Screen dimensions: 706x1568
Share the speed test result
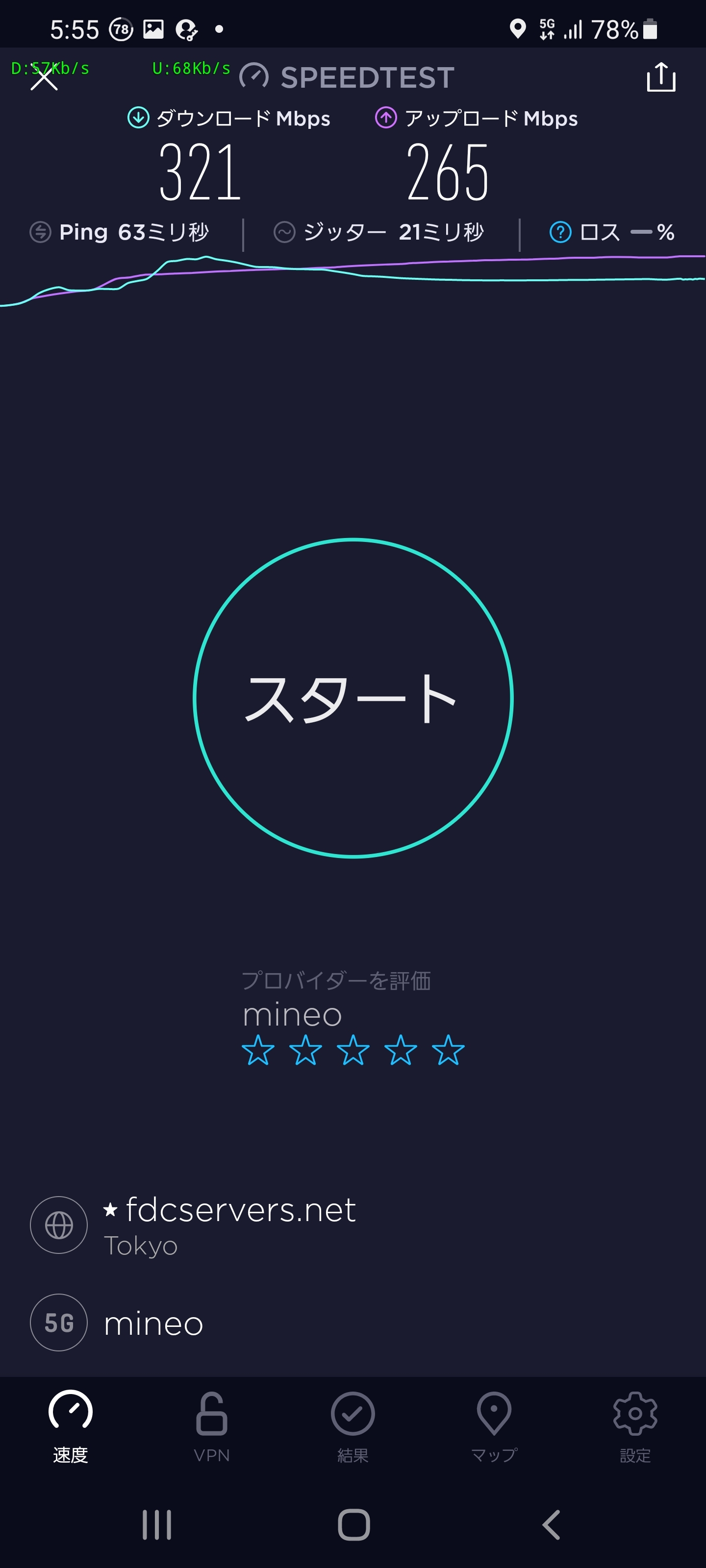click(660, 77)
